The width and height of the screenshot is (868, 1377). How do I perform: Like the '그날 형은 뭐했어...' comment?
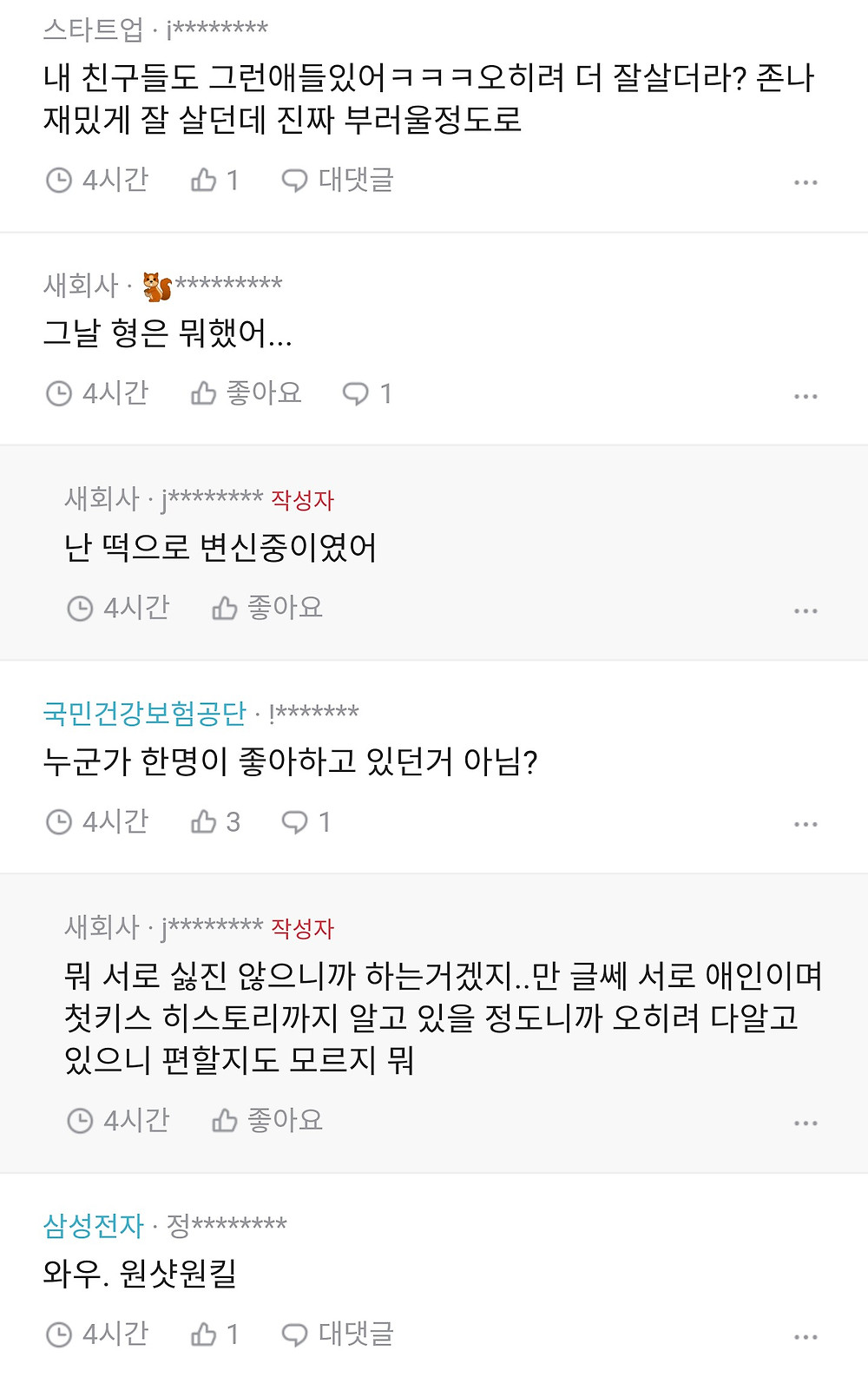(x=246, y=393)
